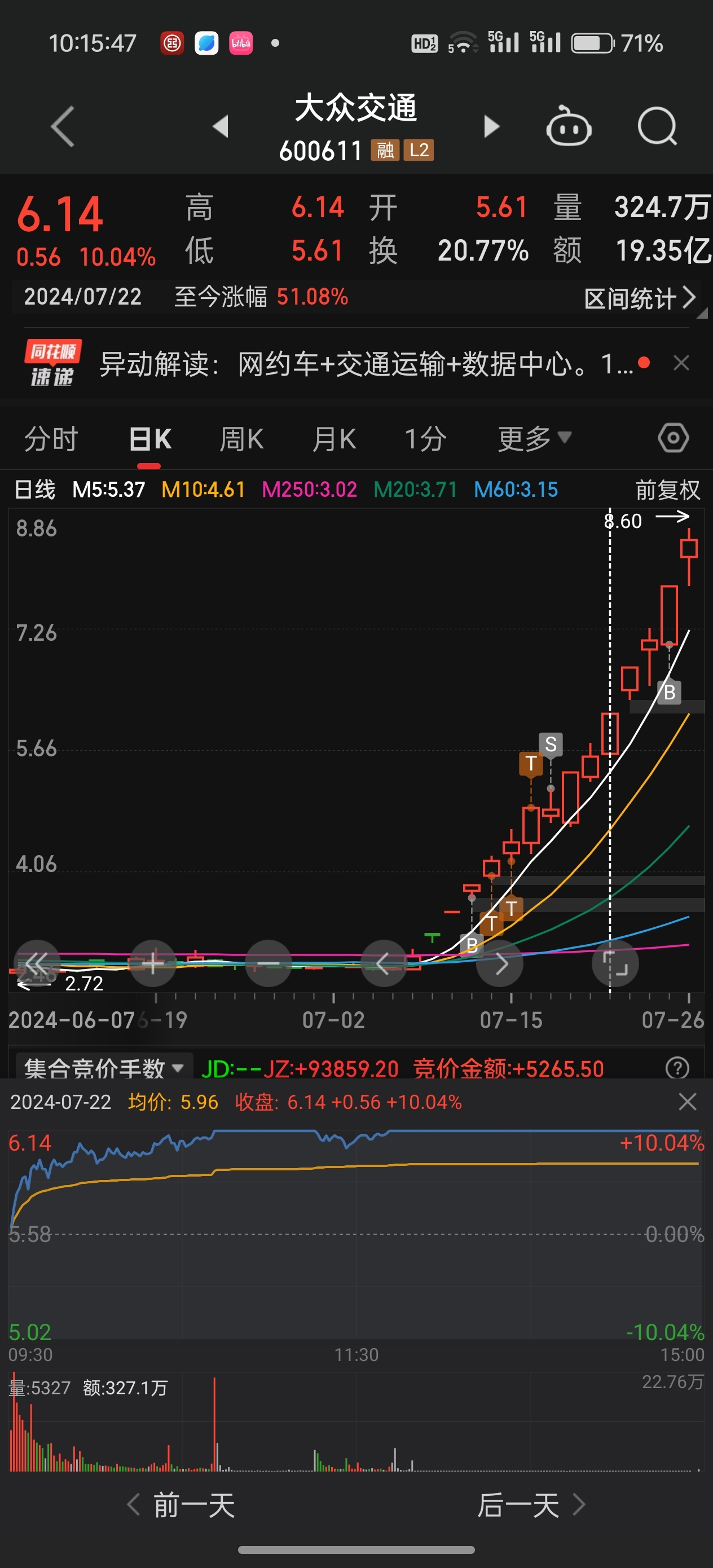Dismiss the 同花顺速递 banner
Screen dimensions: 713x1568
click(x=681, y=363)
